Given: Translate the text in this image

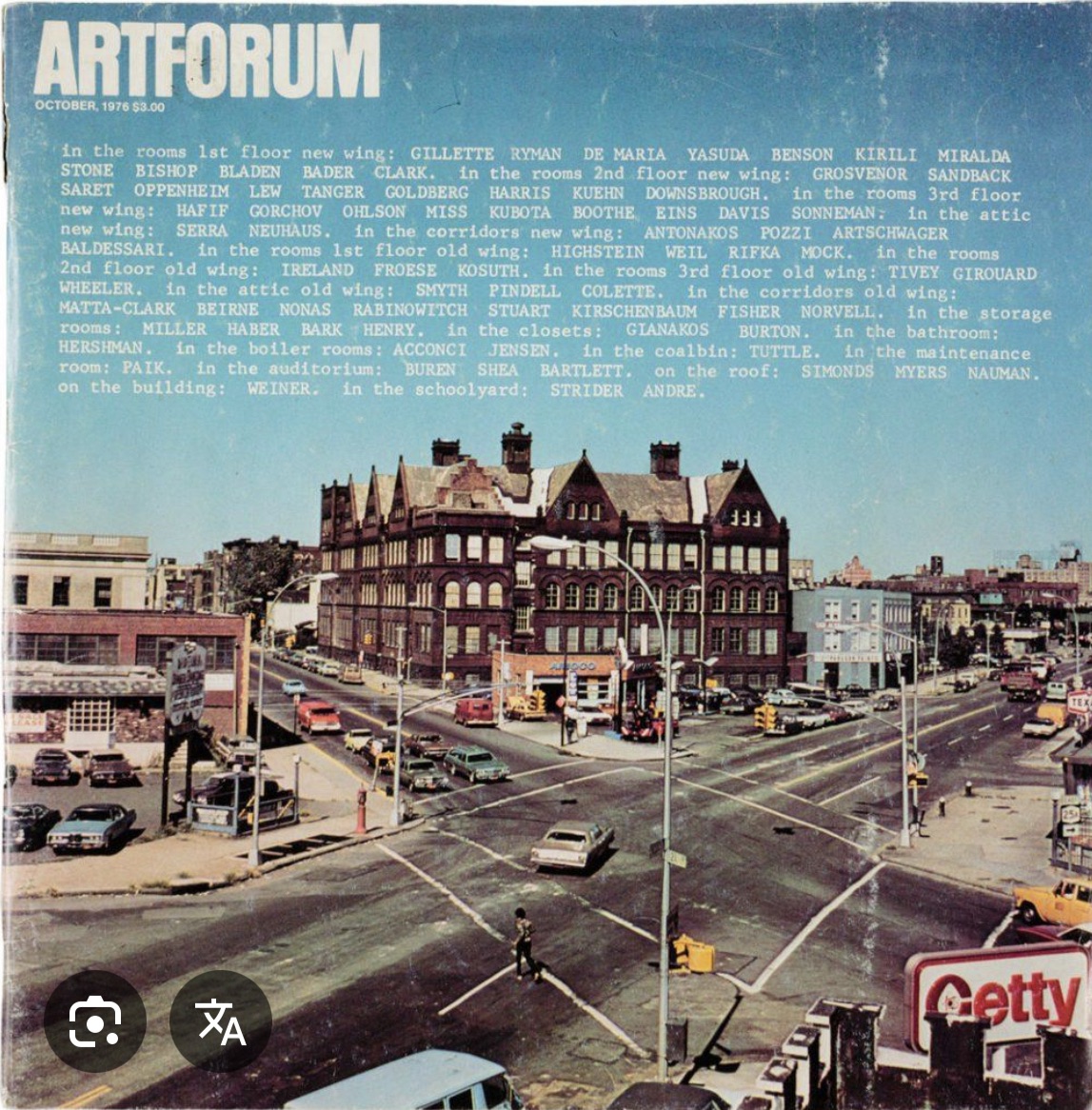Looking at the screenshot, I should [x=221, y=1021].
